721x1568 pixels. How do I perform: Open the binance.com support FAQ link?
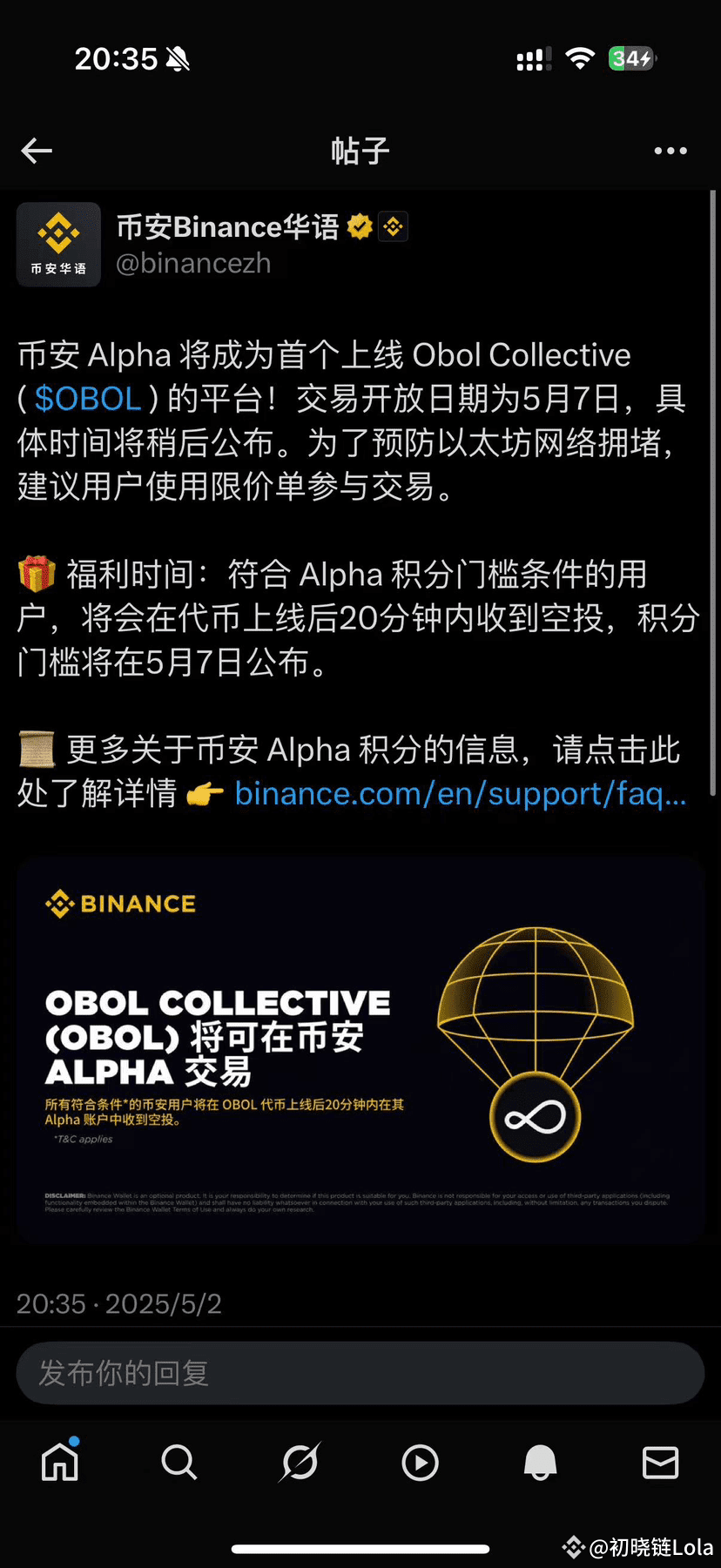click(460, 793)
